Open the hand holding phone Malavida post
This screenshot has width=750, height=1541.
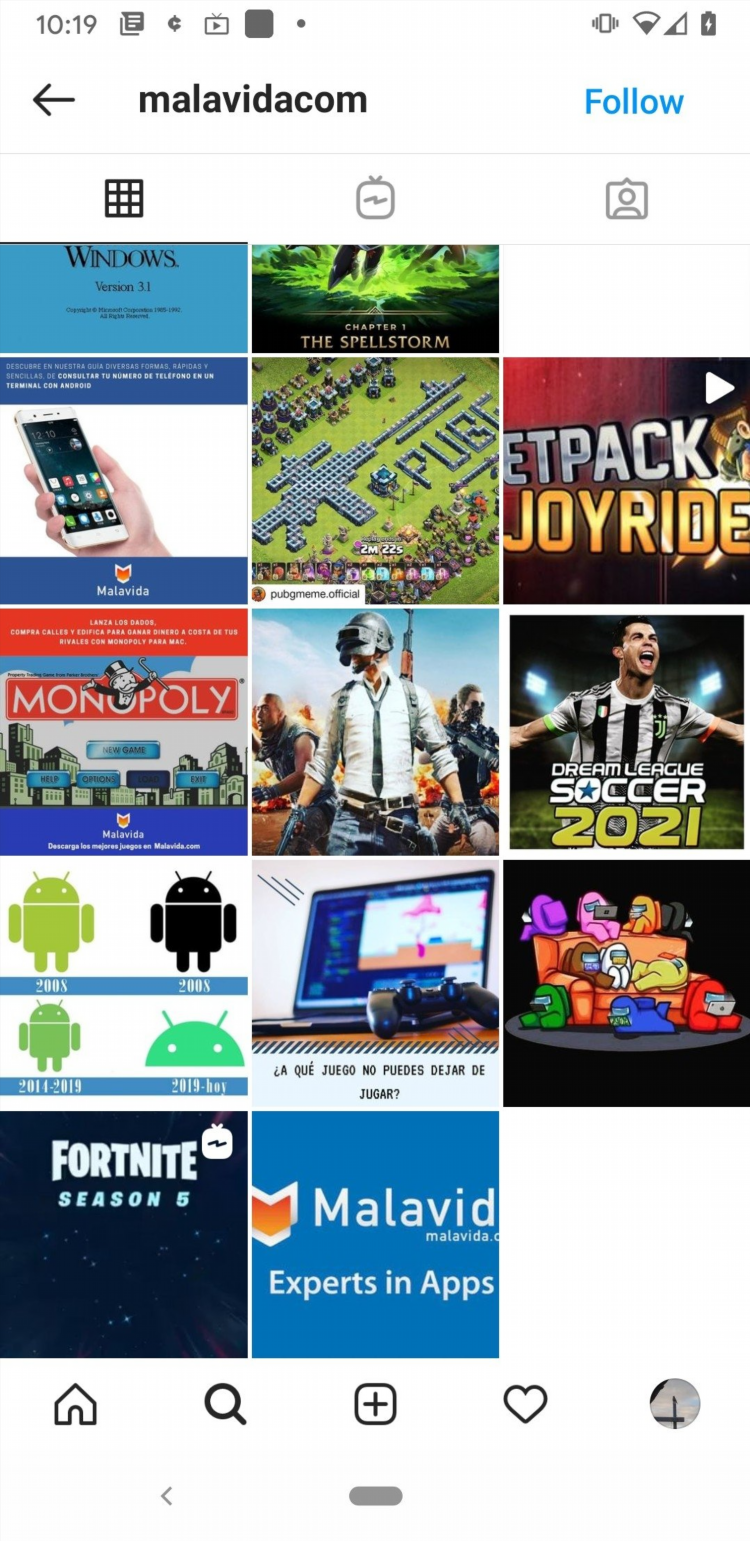124,480
